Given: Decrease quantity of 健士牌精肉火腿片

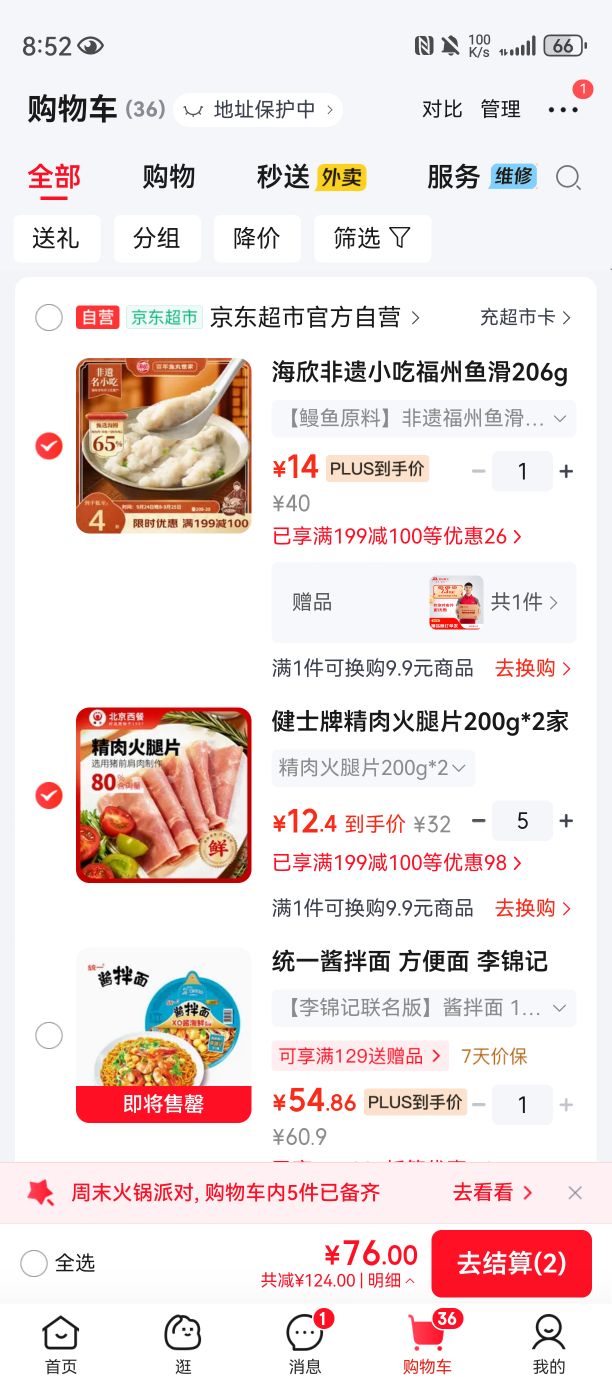Looking at the screenshot, I should [x=479, y=821].
